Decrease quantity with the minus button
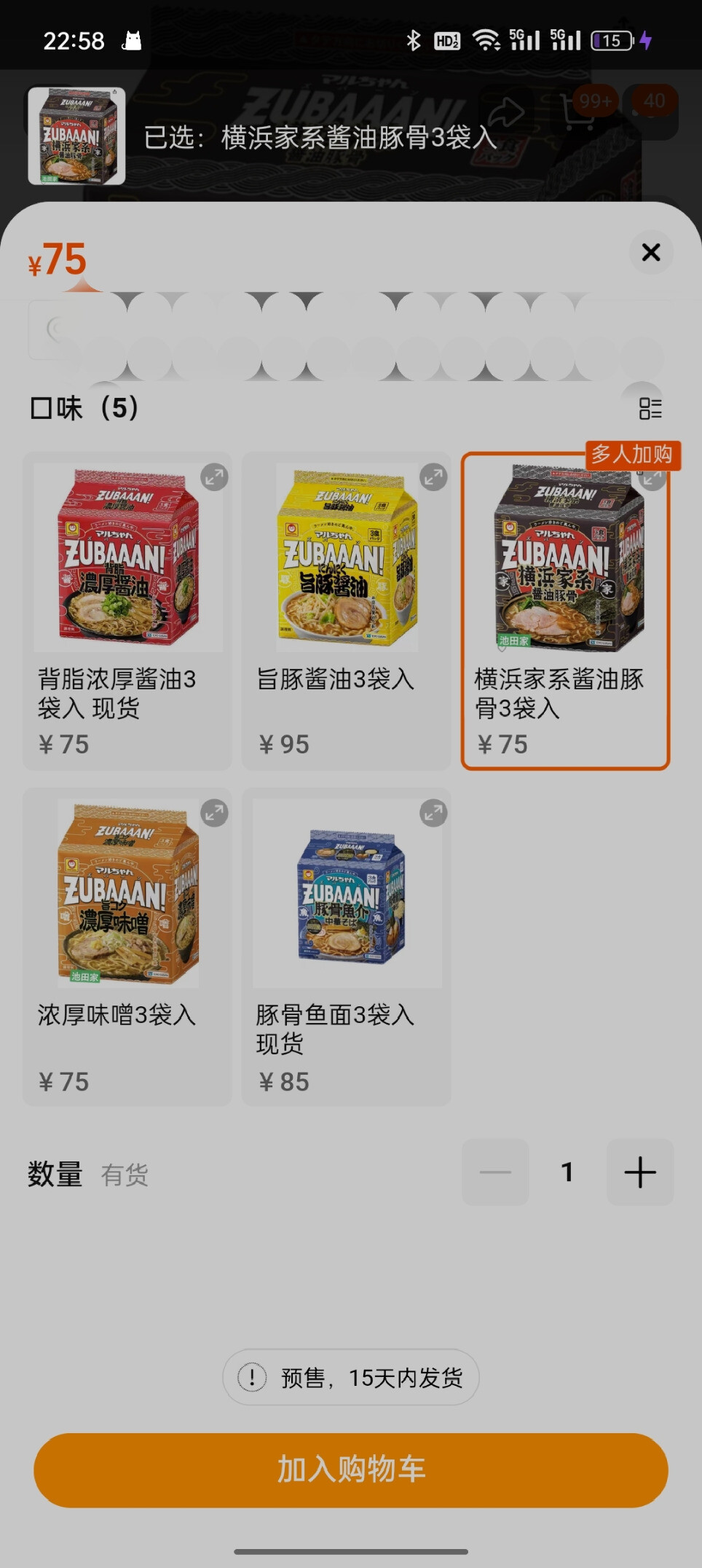The image size is (702, 1568). tap(495, 1172)
